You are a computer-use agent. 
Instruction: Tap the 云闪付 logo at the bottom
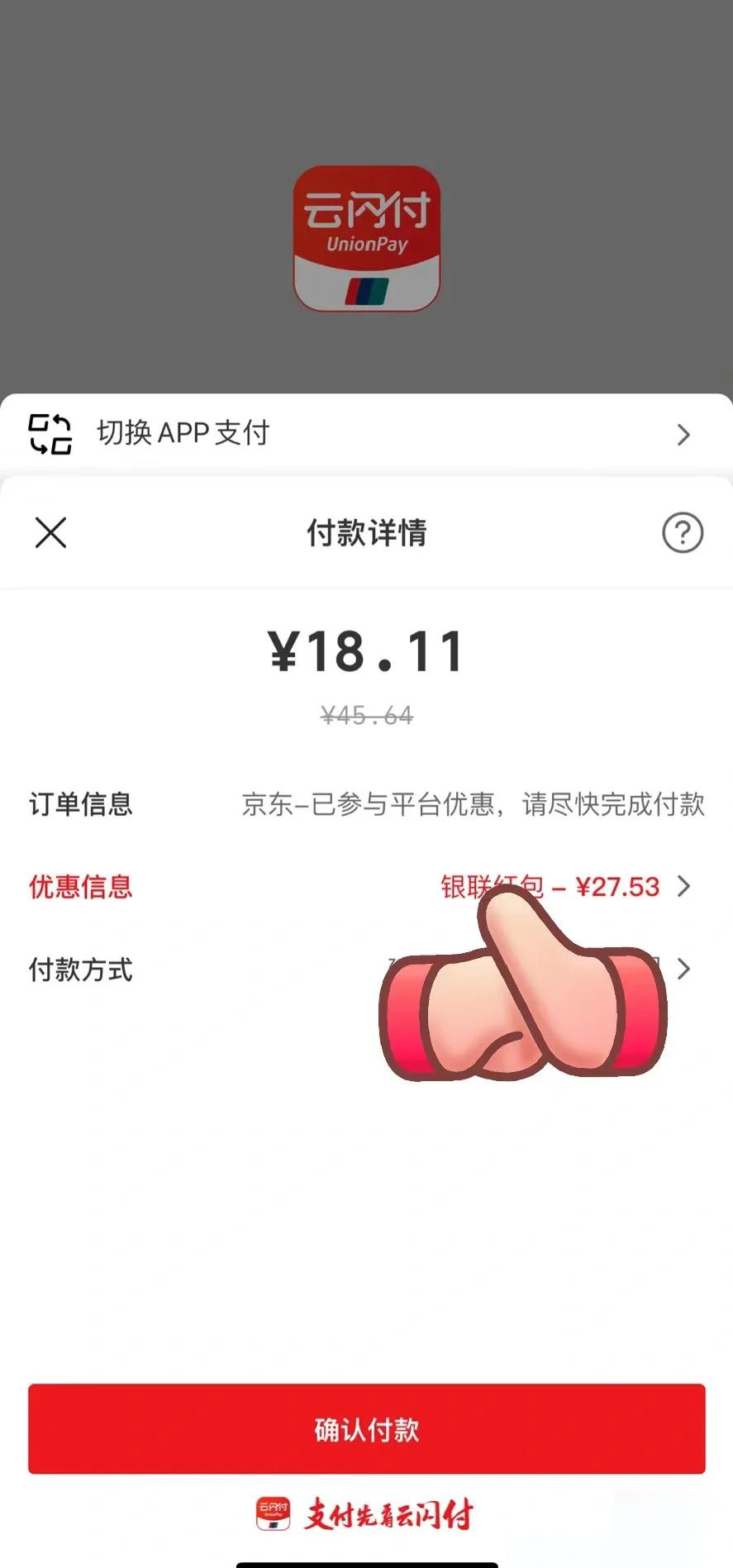pyautogui.click(x=273, y=1514)
